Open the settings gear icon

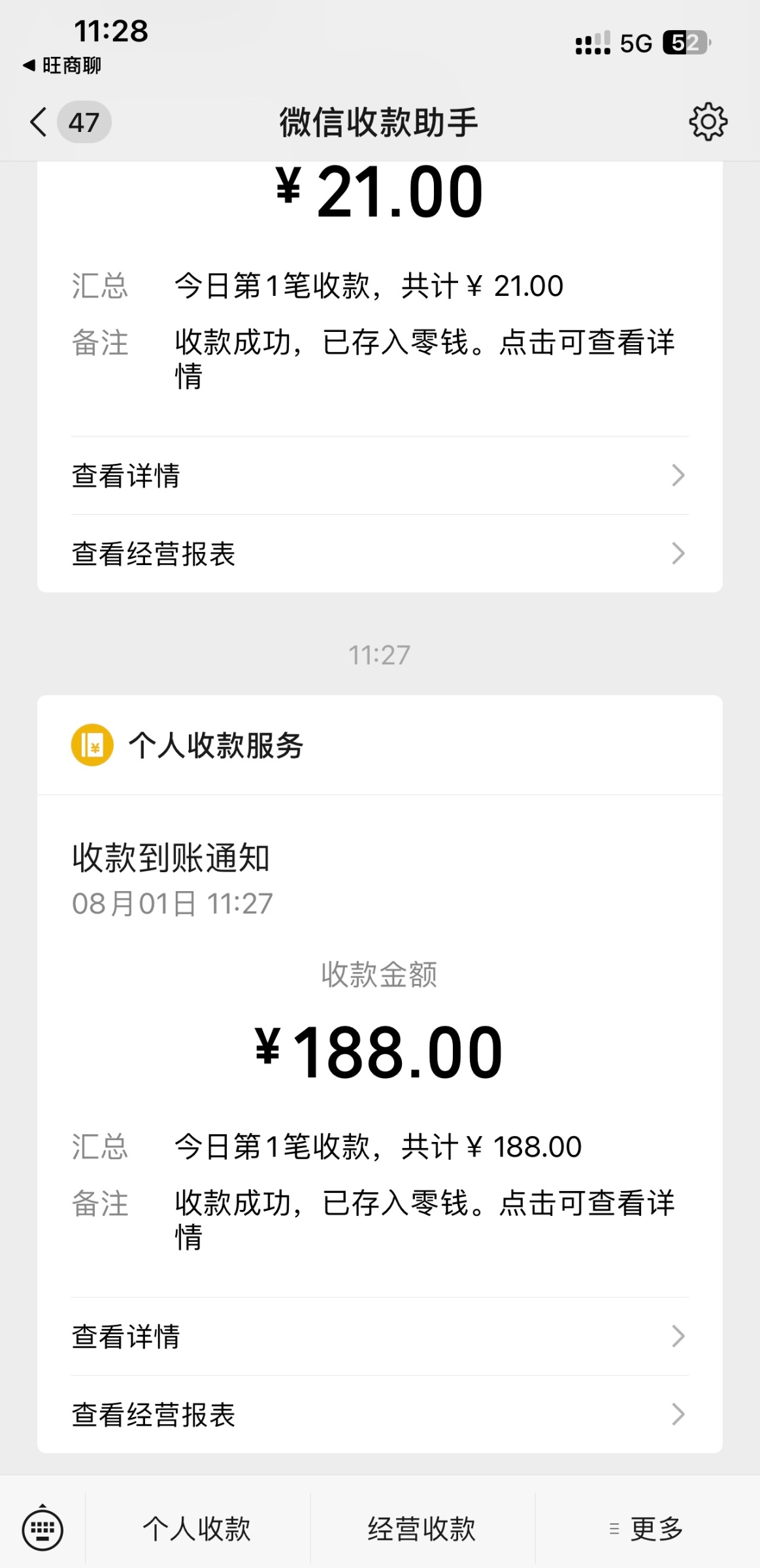708,122
